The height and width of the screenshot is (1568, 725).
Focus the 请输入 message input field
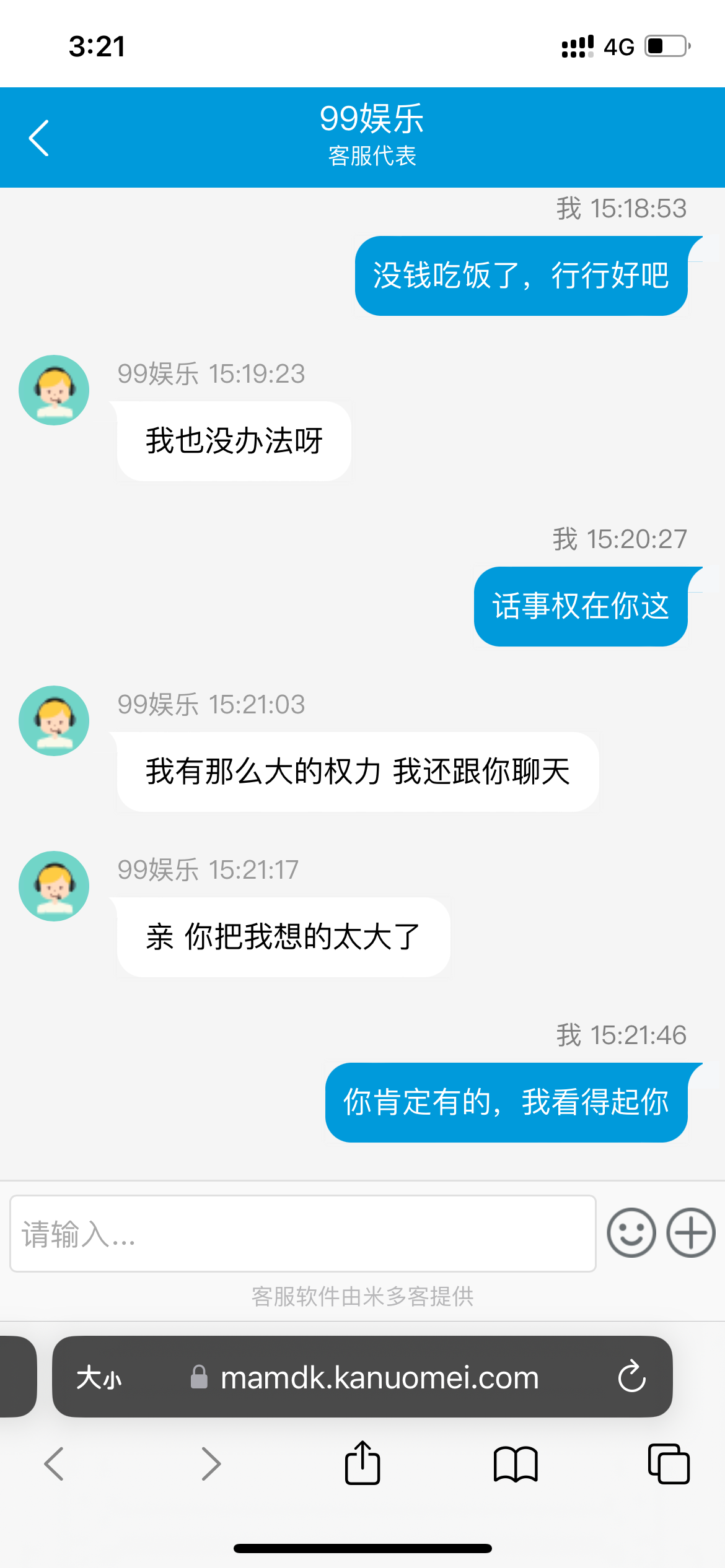pyautogui.click(x=302, y=1233)
